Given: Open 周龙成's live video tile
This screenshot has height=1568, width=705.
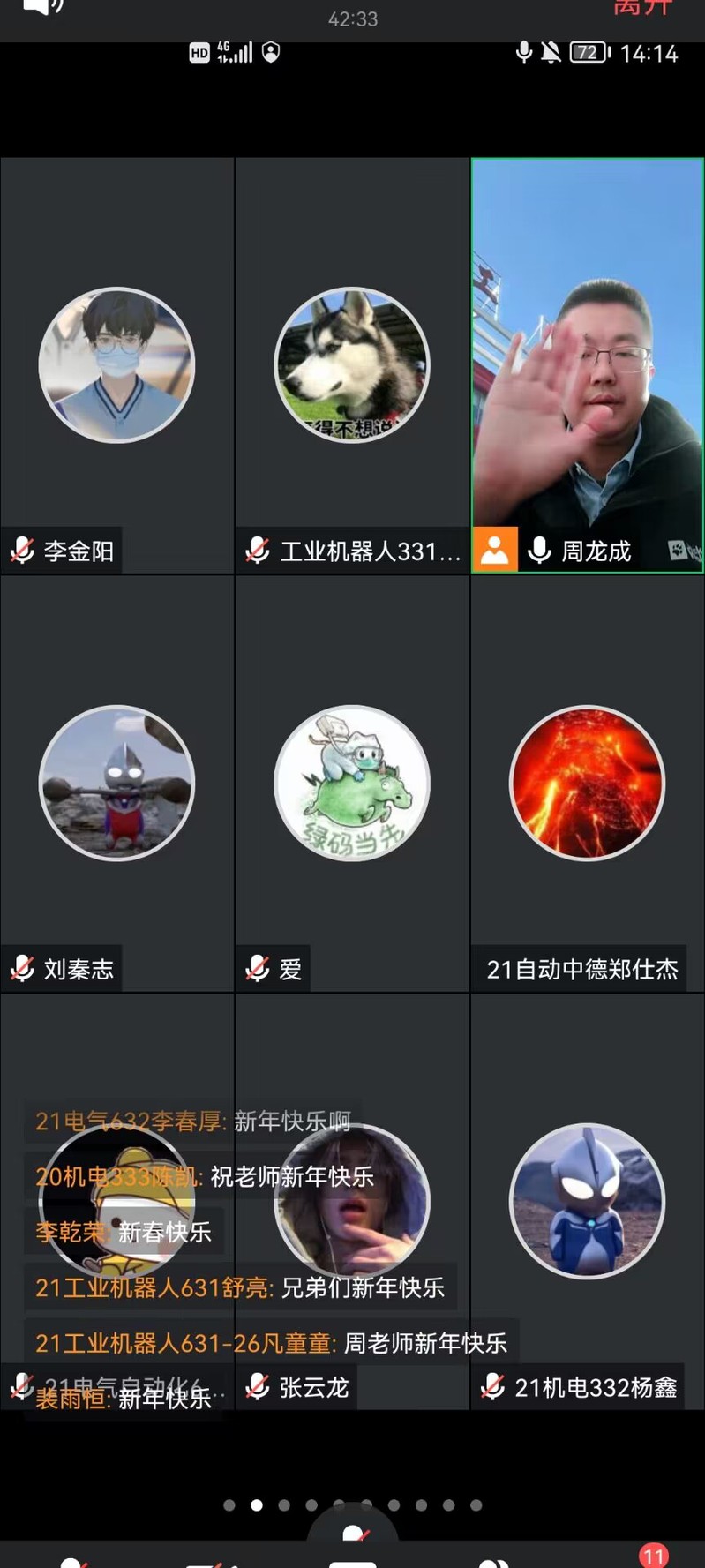Looking at the screenshot, I should (587, 365).
